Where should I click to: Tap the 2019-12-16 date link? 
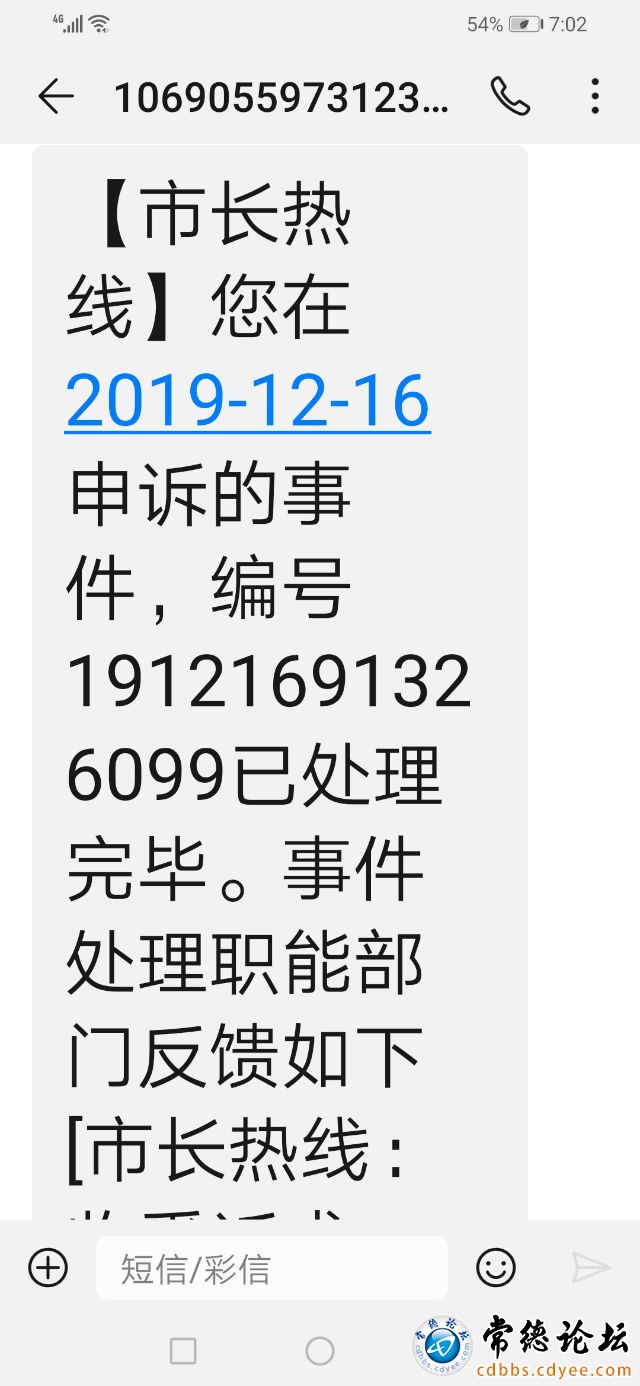coord(248,402)
